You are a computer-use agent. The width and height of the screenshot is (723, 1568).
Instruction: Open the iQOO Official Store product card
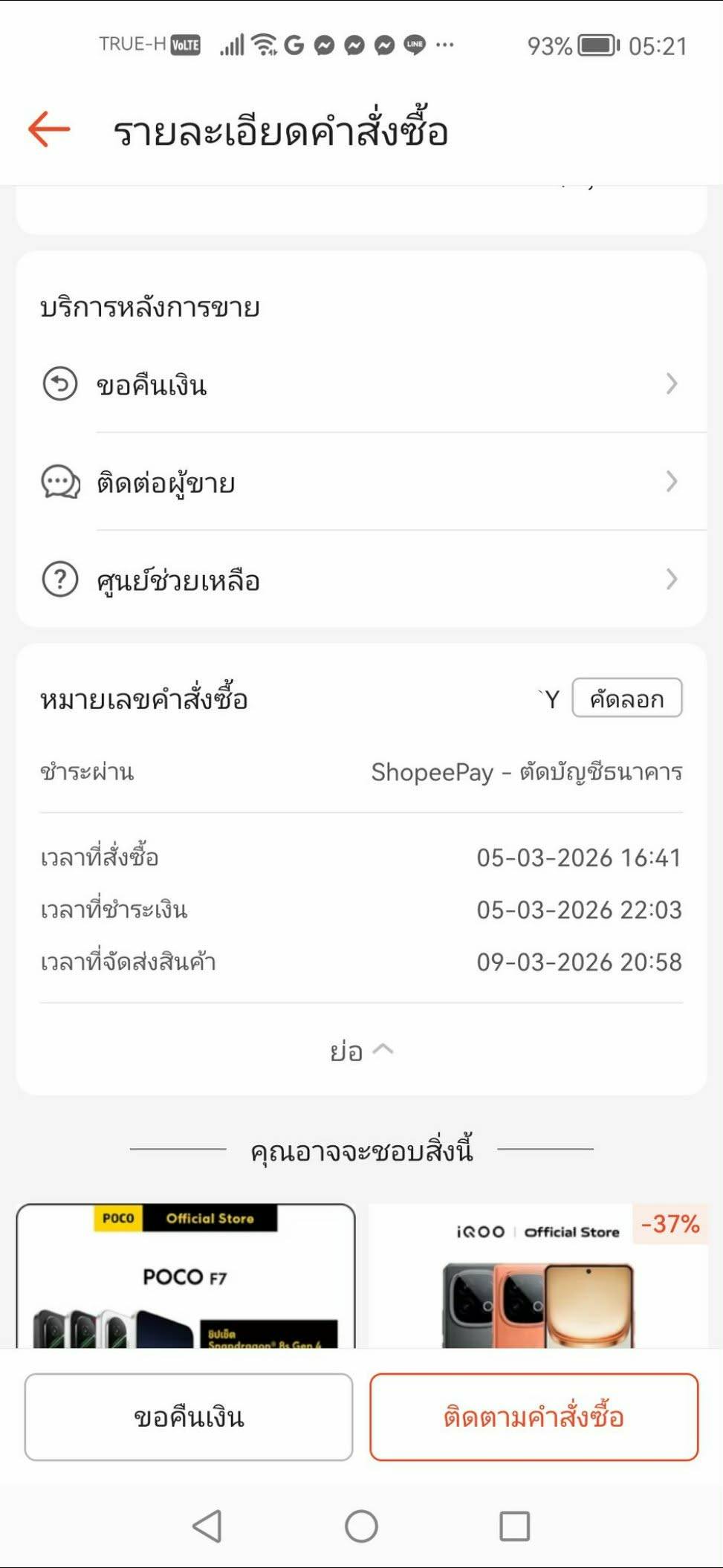pyautogui.click(x=538, y=1277)
